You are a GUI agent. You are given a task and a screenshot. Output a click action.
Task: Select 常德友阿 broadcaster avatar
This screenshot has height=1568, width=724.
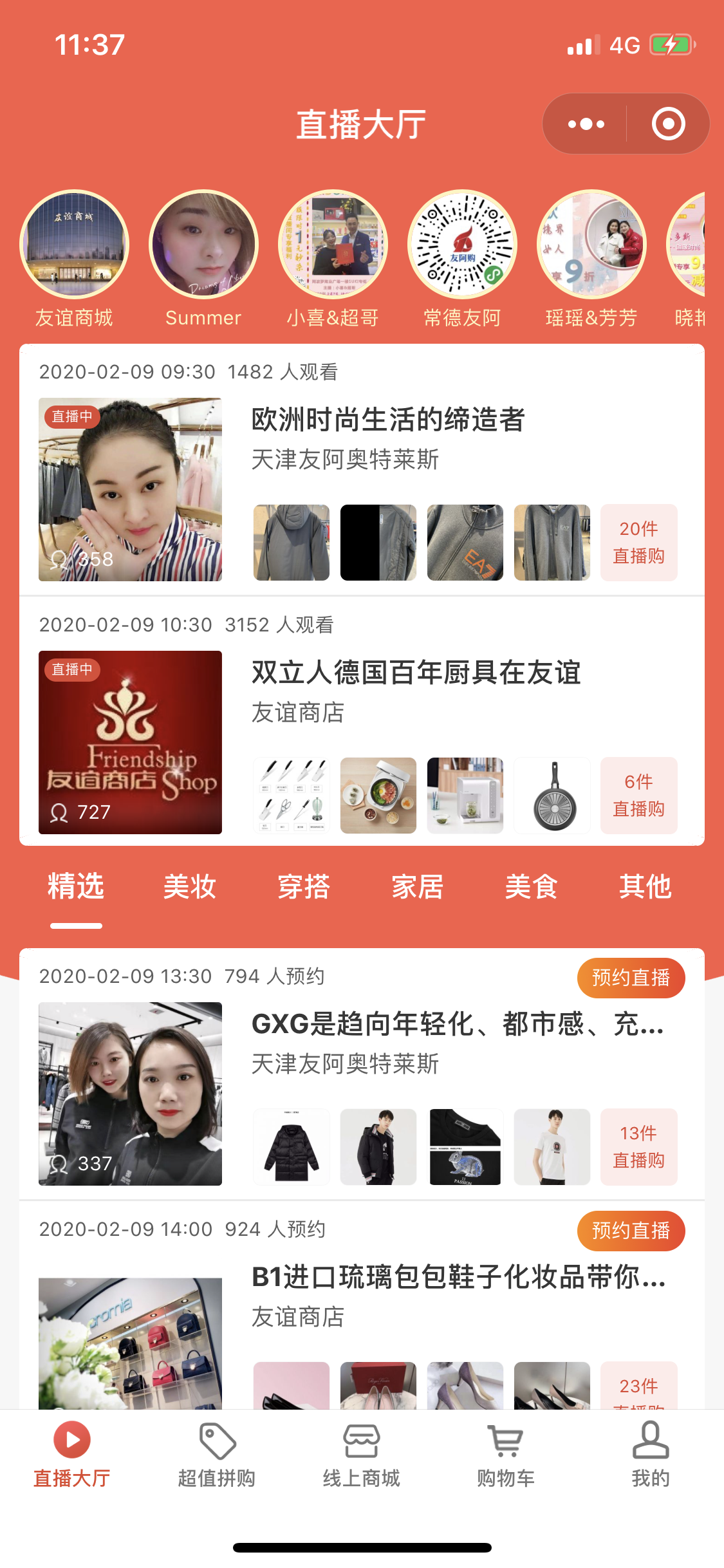click(462, 245)
